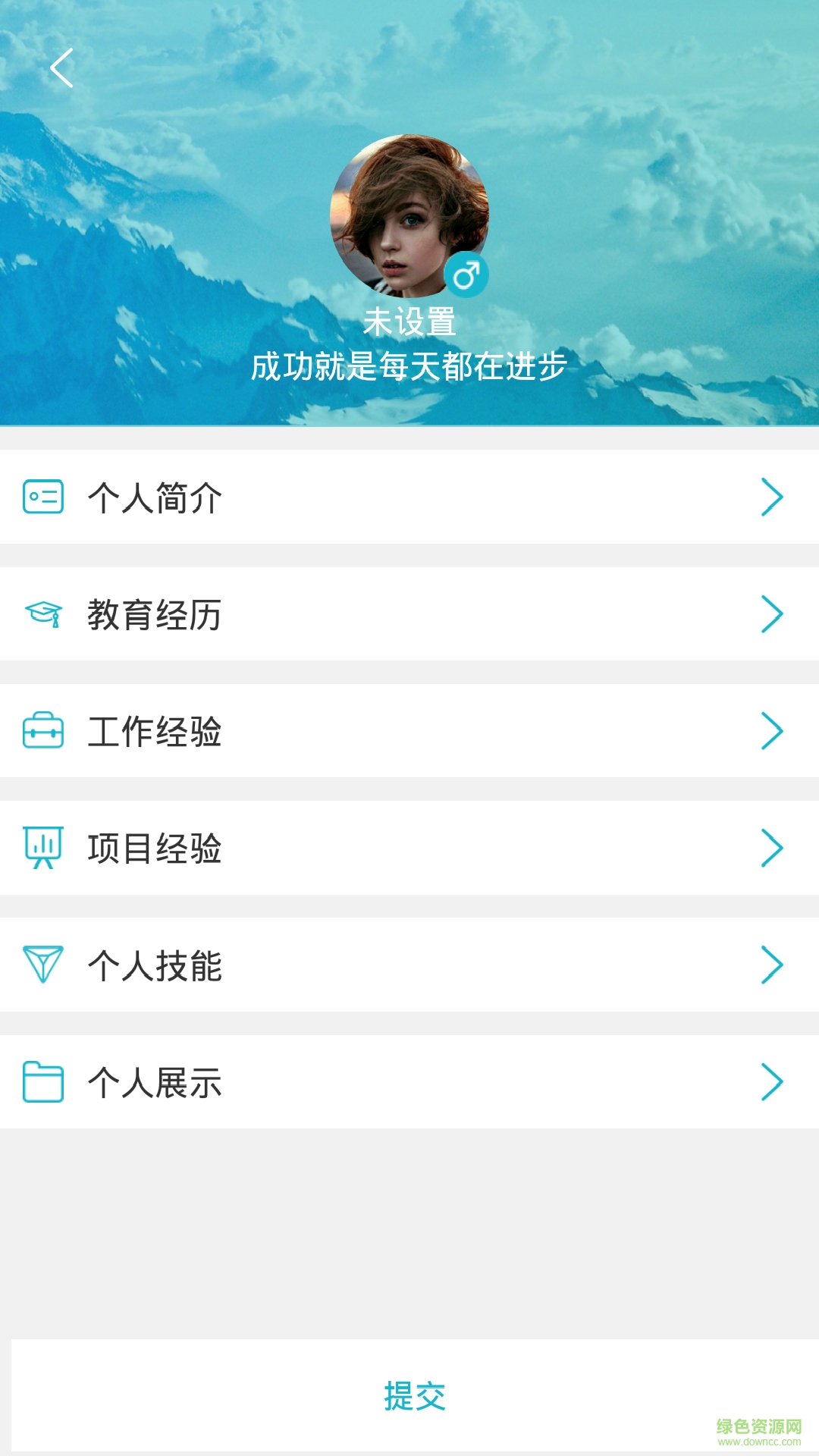
Task: Select the 项目经验 entry
Action: [x=409, y=848]
